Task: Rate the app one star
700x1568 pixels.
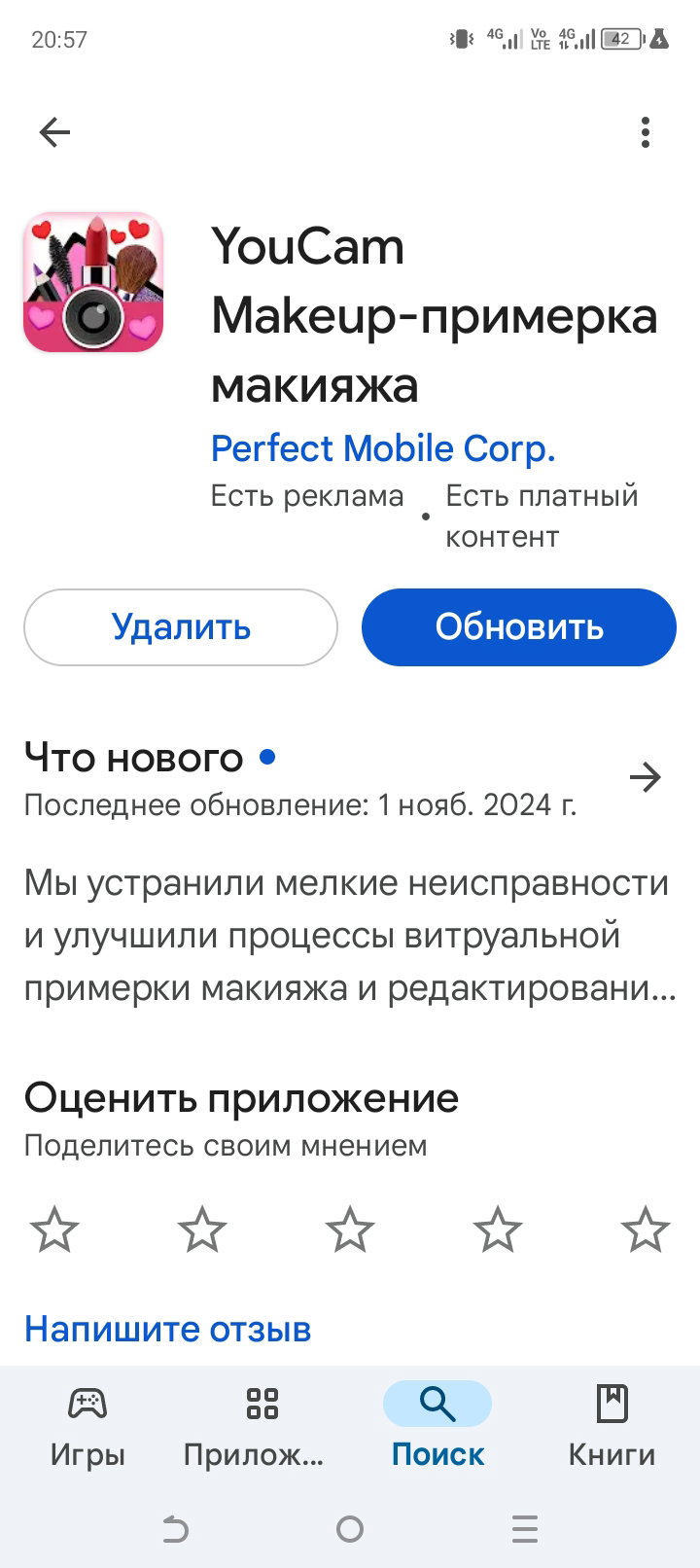Action: coord(54,1230)
